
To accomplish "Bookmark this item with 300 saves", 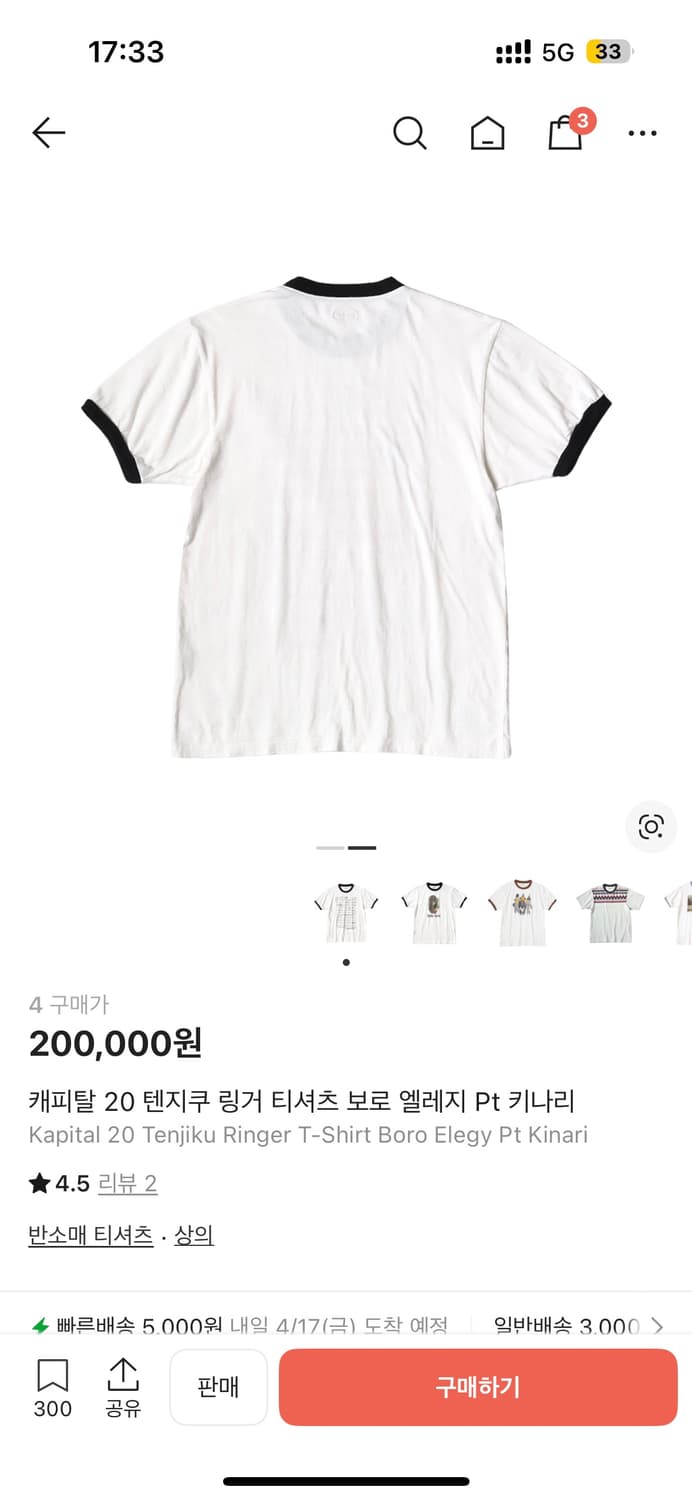I will coord(52,1387).
